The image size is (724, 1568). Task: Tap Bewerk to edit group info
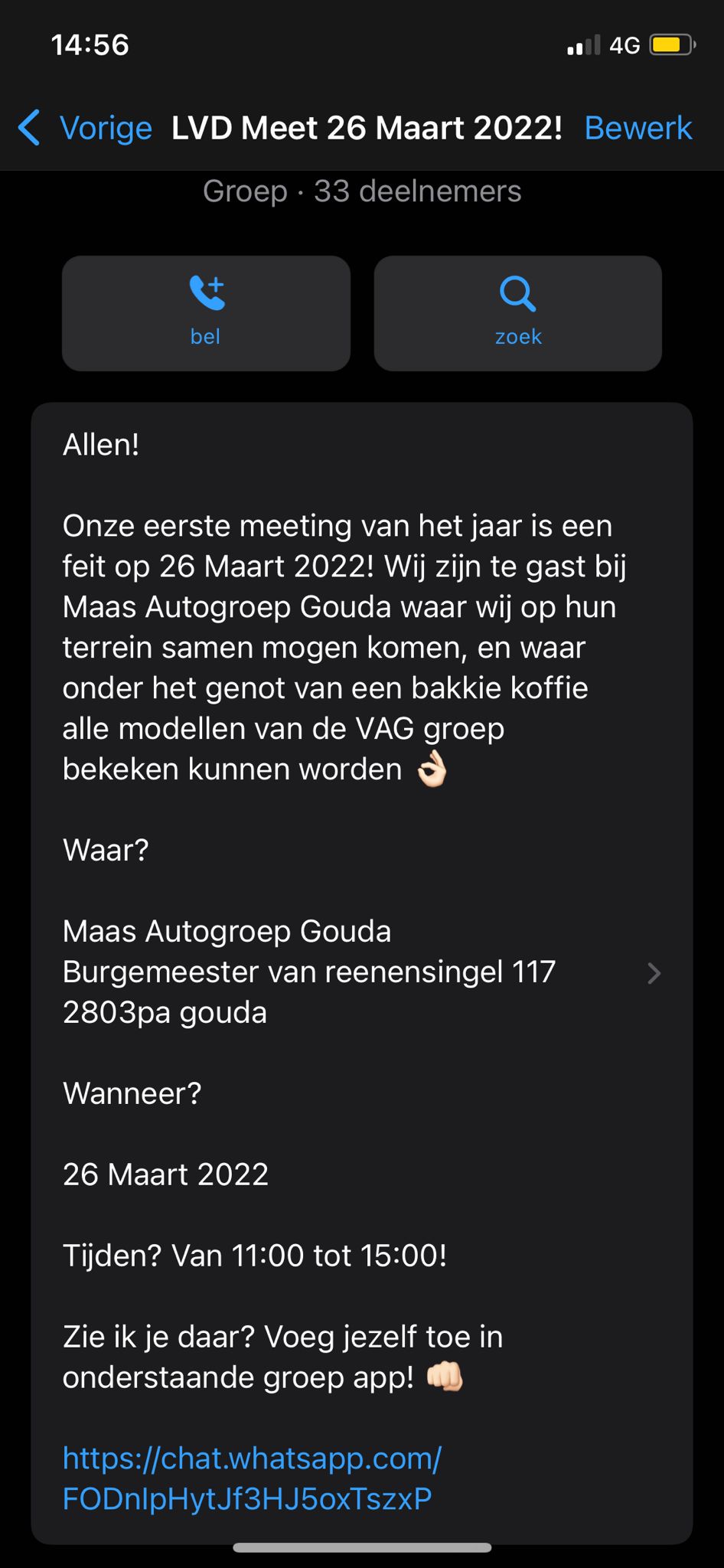(638, 128)
